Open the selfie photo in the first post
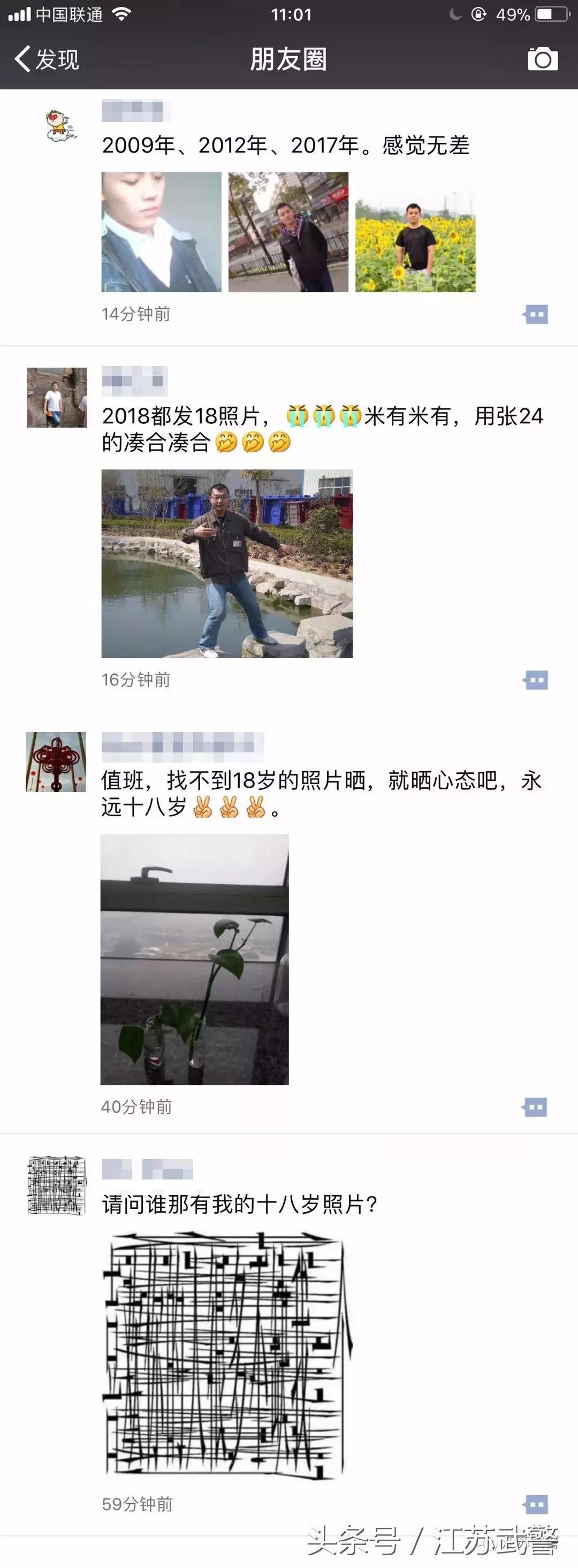Screen dimensions: 578x1568 [x=159, y=234]
